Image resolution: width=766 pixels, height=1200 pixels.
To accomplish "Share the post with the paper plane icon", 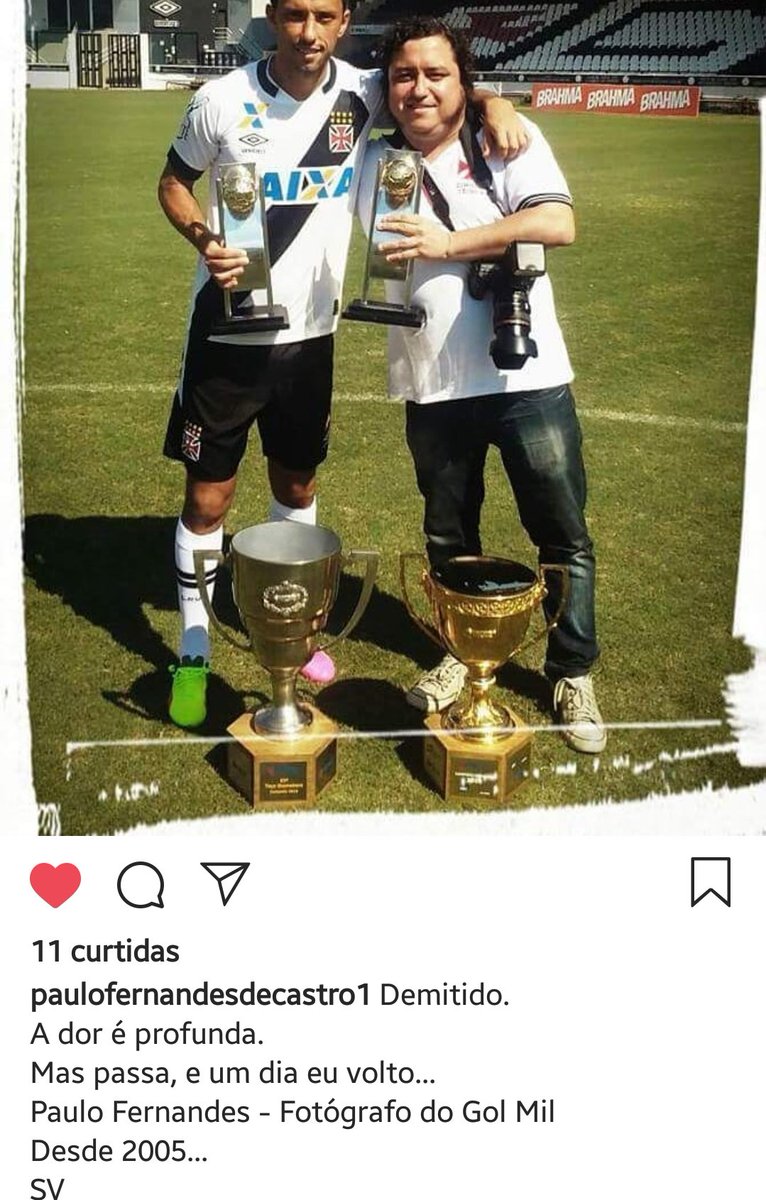I will [225, 882].
